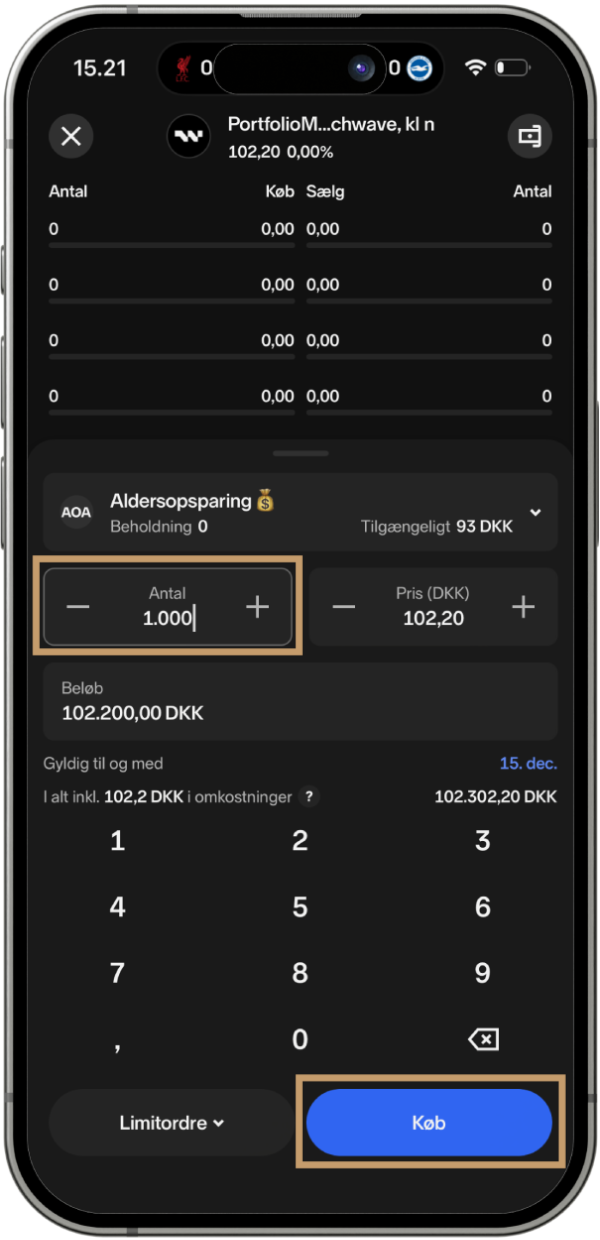
Task: Open the question mark help on omkostninger
Action: tap(310, 797)
